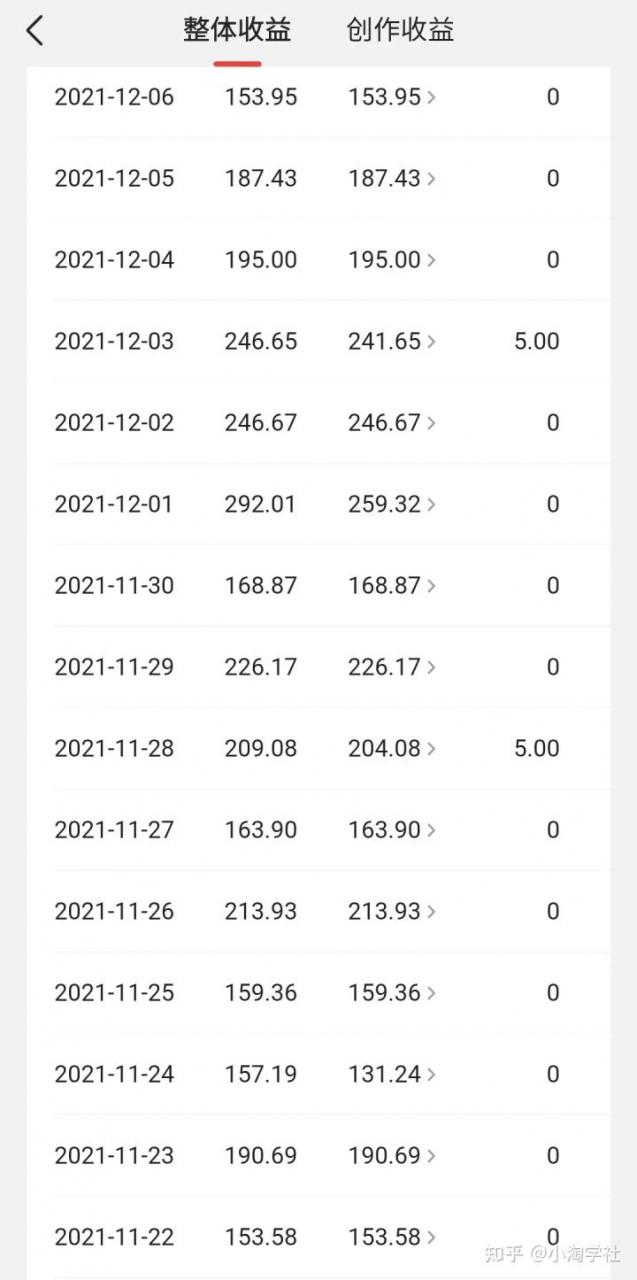Expand the 168.87 entry for 2021-11-30
The image size is (637, 1280).
click(392, 585)
